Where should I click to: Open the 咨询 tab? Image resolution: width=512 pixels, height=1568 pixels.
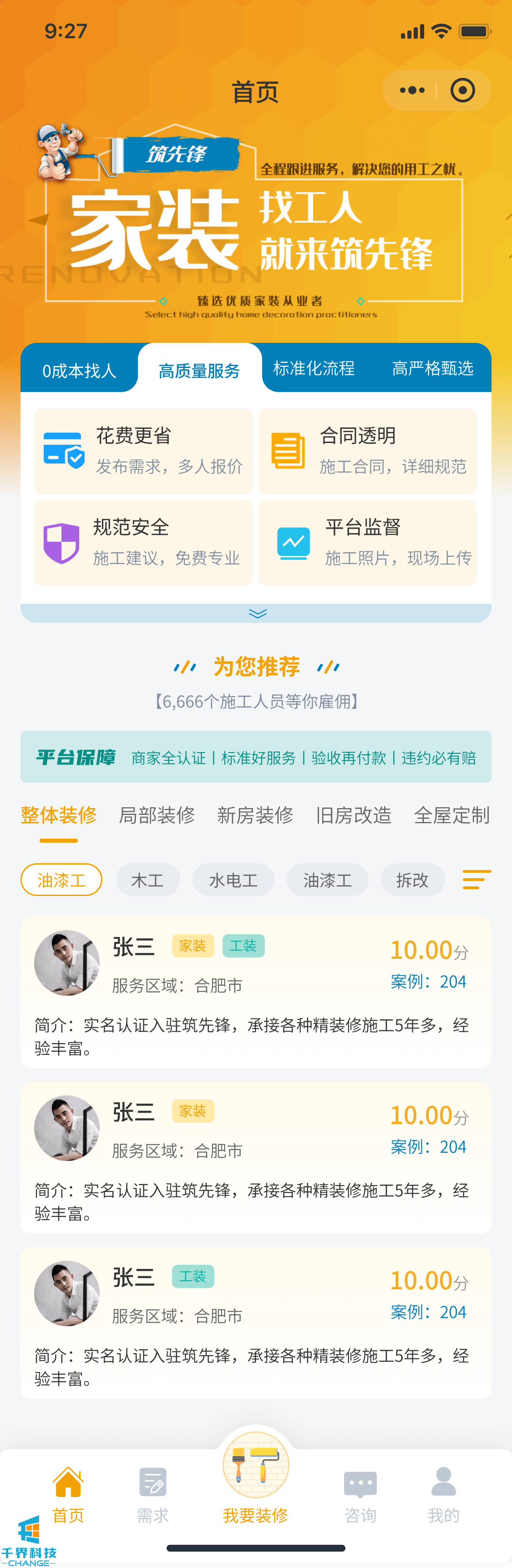360,1494
